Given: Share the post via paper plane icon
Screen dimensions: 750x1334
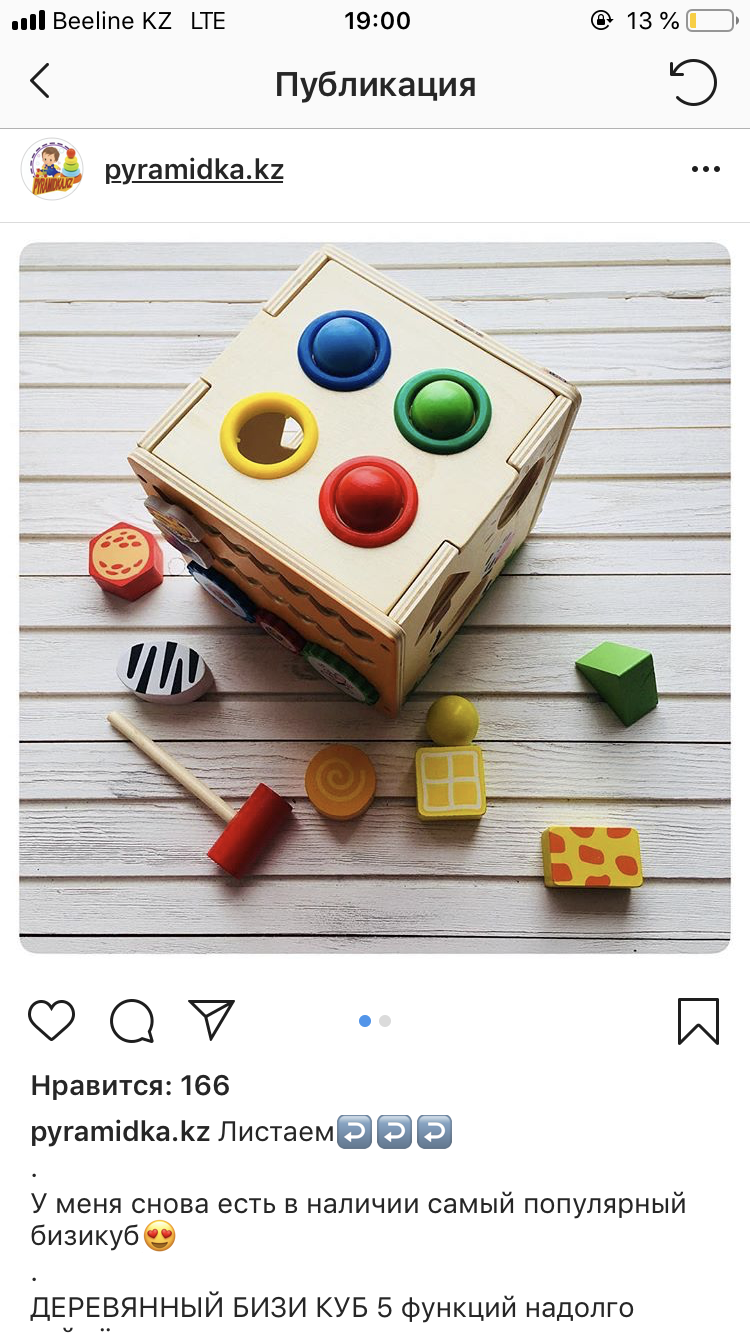Looking at the screenshot, I should click(211, 1020).
